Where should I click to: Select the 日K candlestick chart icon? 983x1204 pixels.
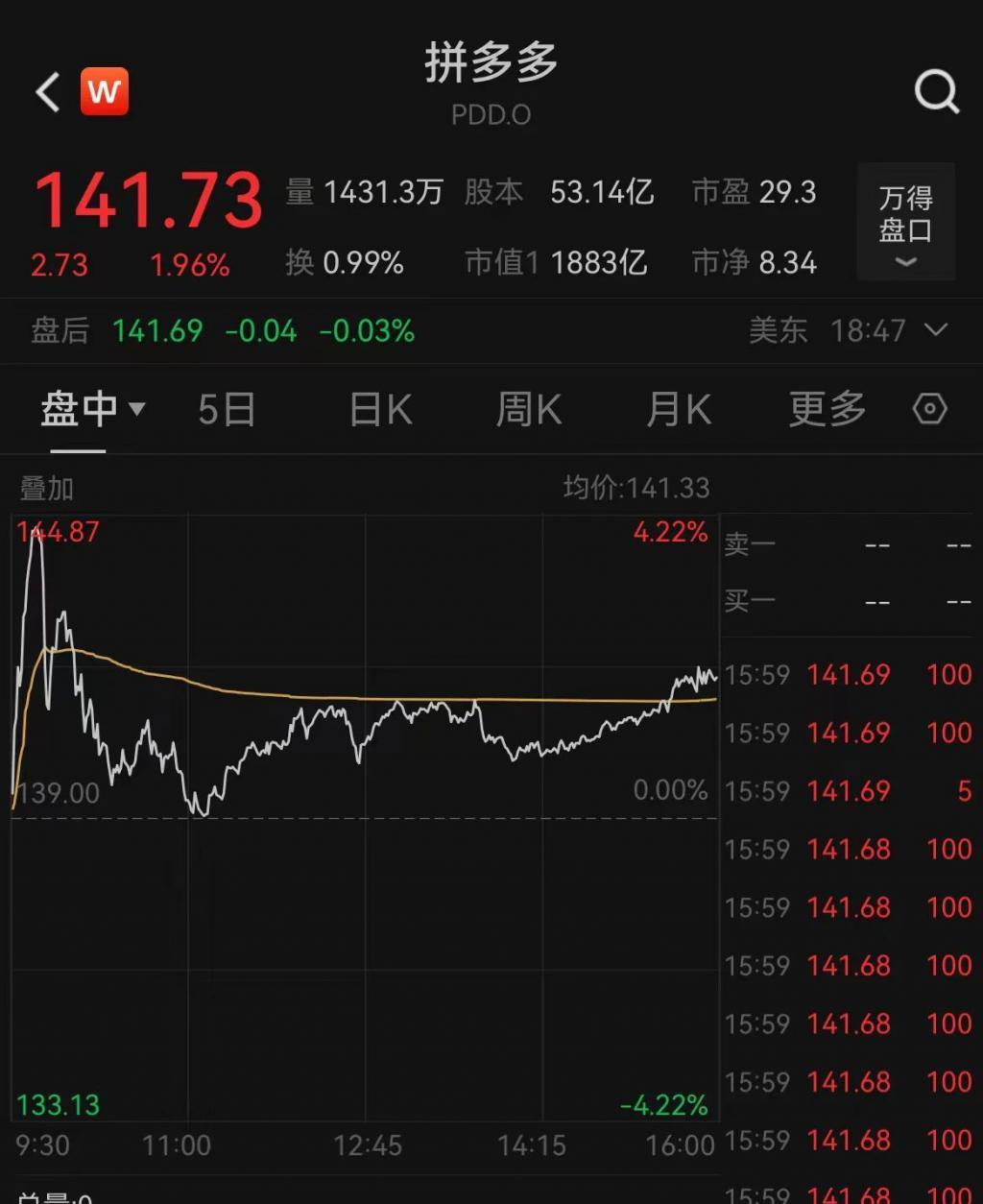point(379,408)
